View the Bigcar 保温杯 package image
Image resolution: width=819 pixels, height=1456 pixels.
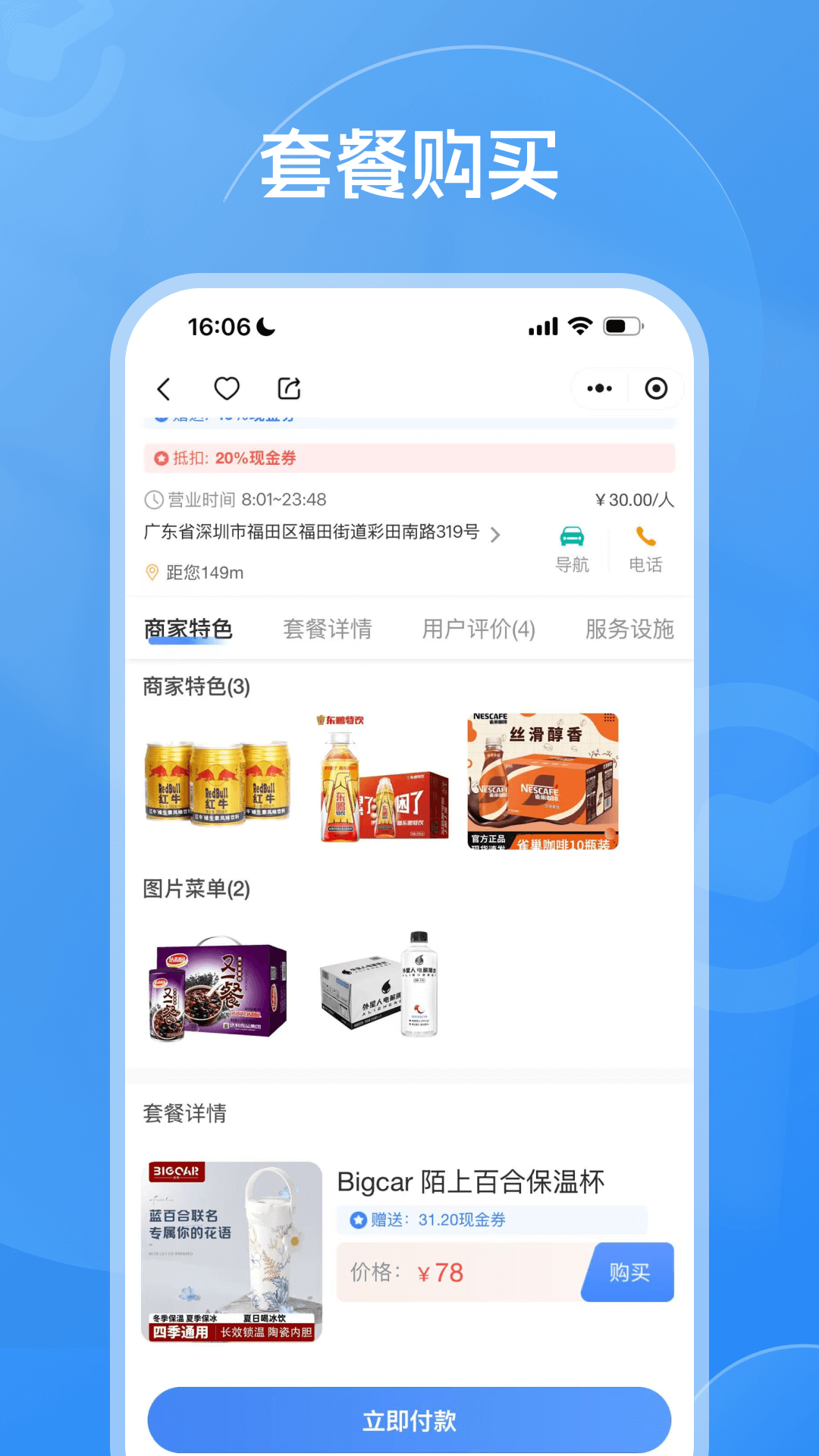tap(231, 1250)
